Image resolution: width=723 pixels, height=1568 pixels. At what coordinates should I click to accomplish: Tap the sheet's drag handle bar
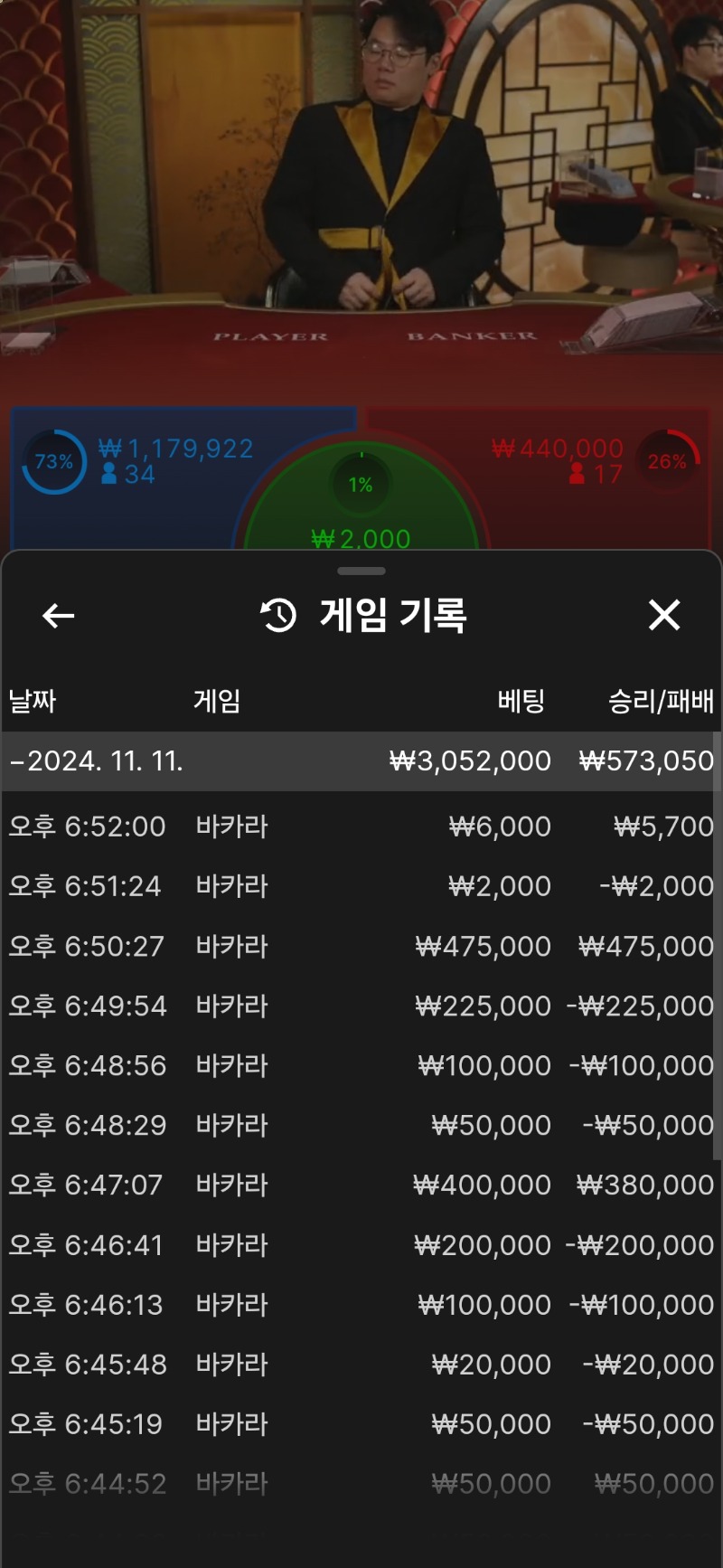click(361, 571)
